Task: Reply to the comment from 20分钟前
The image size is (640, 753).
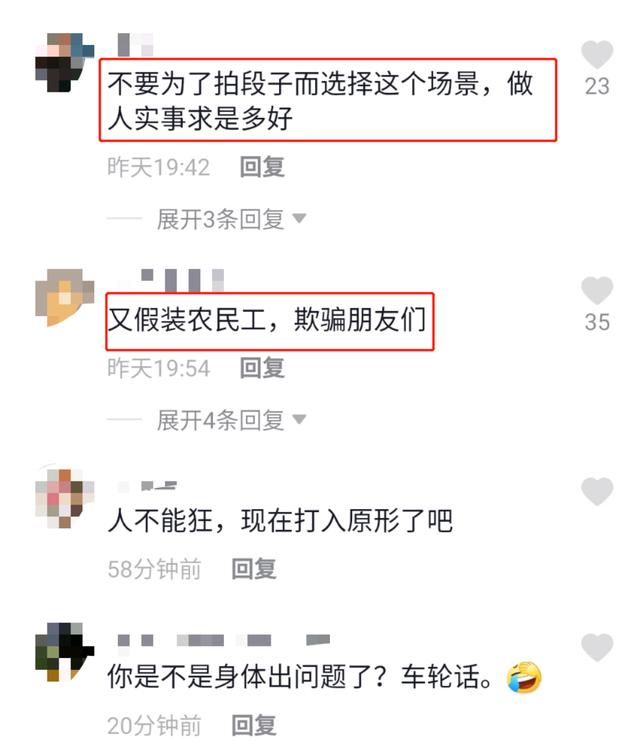Action: (x=254, y=725)
